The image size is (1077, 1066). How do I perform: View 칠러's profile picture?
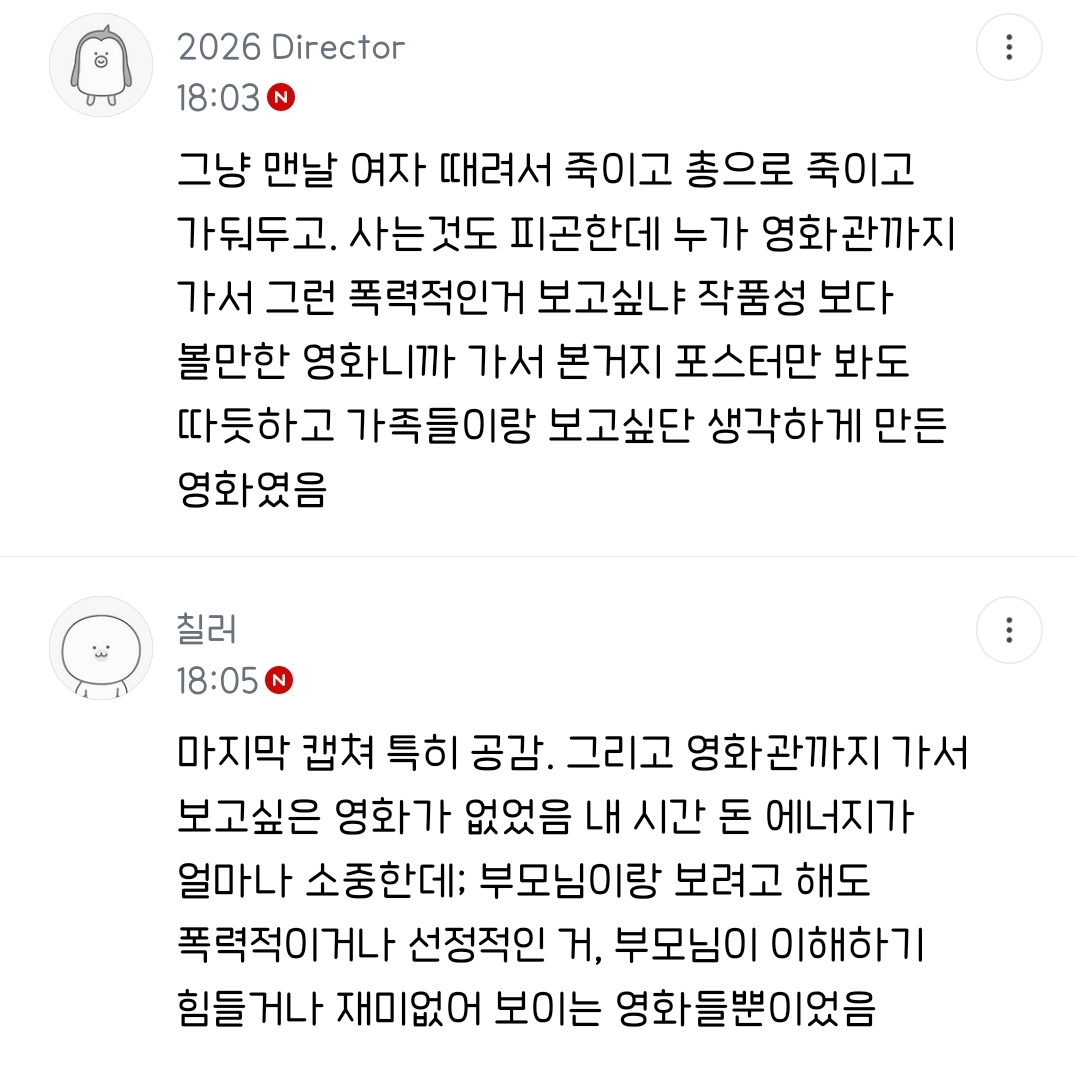click(x=101, y=647)
